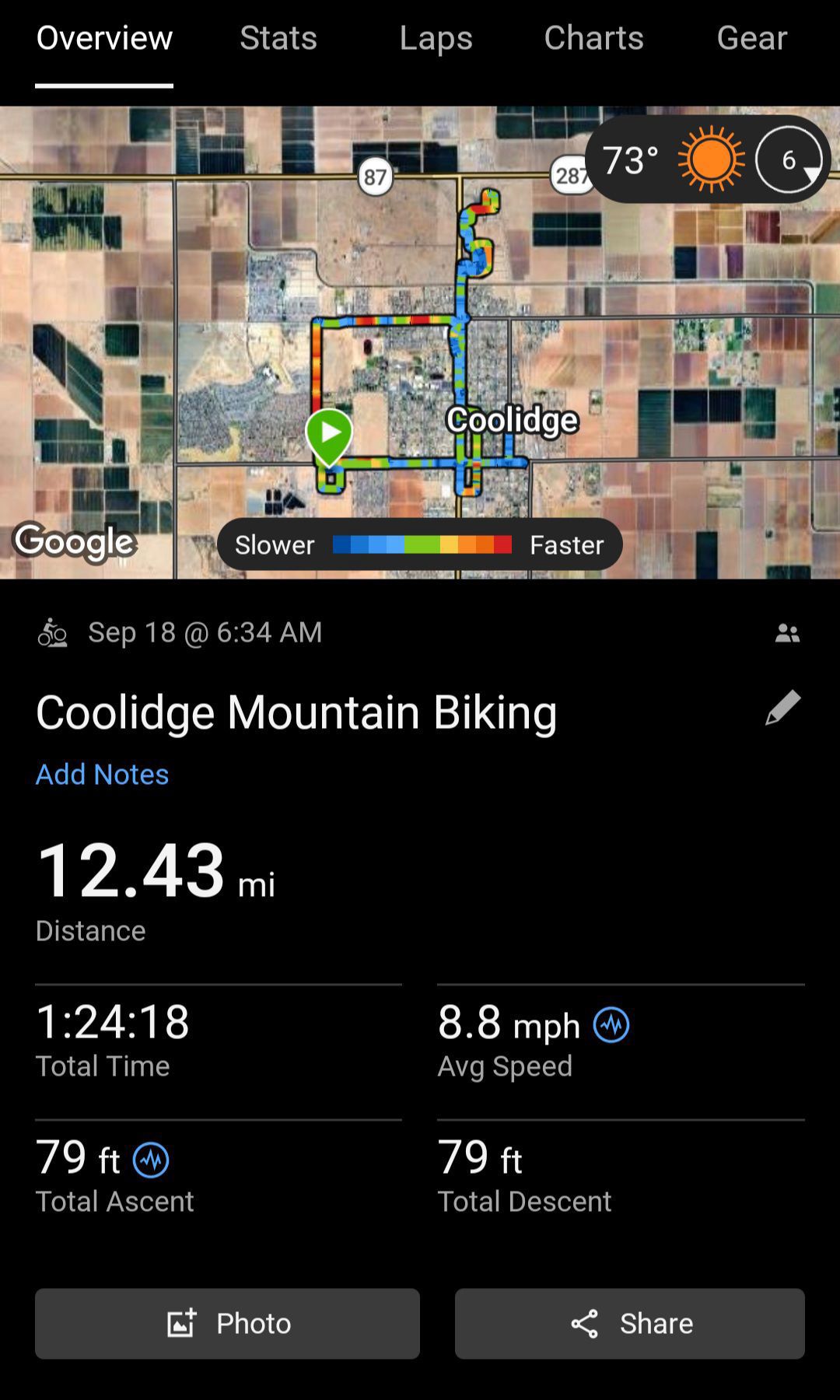The width and height of the screenshot is (840, 1400).
Task: Tap the green start marker on map
Action: (329, 436)
